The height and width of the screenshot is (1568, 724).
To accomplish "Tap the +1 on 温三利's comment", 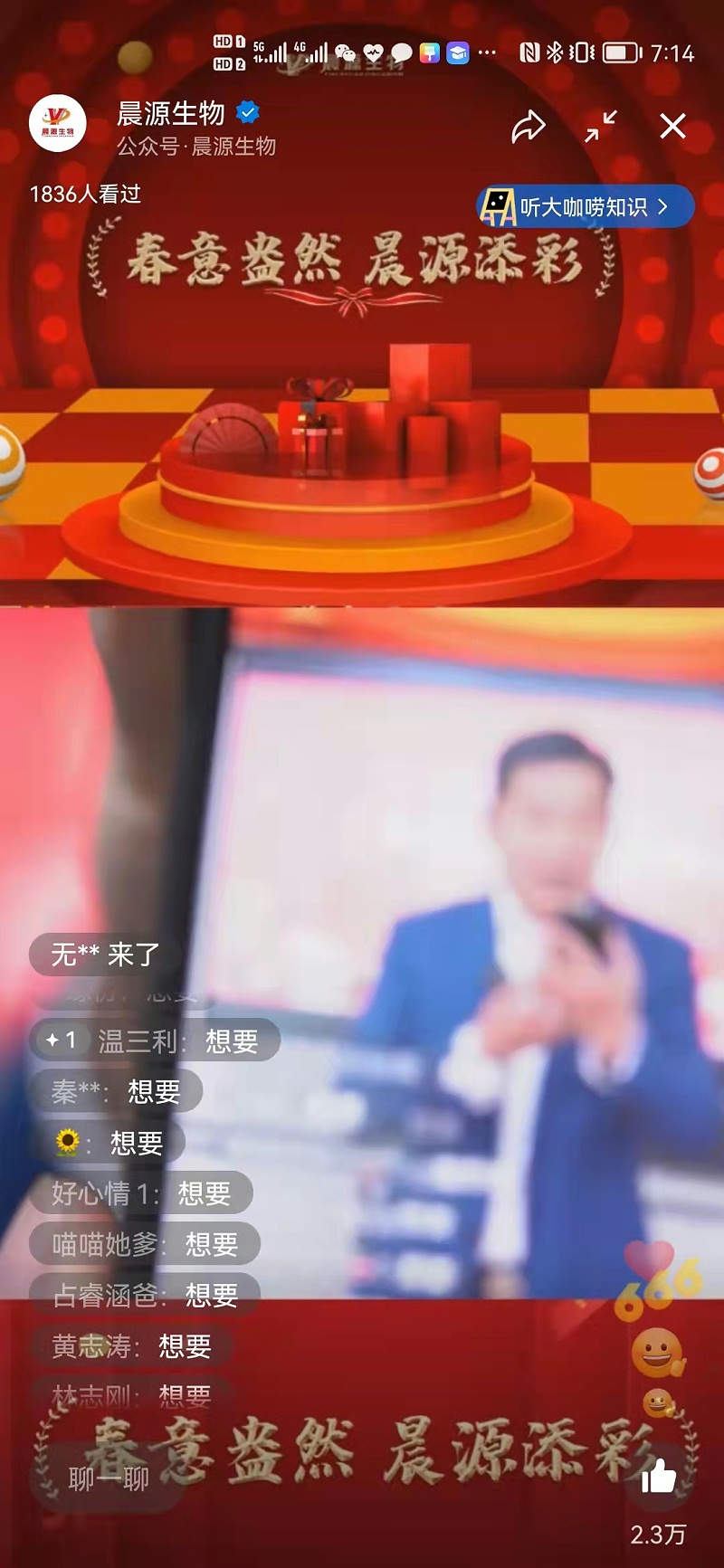I will click(62, 1041).
